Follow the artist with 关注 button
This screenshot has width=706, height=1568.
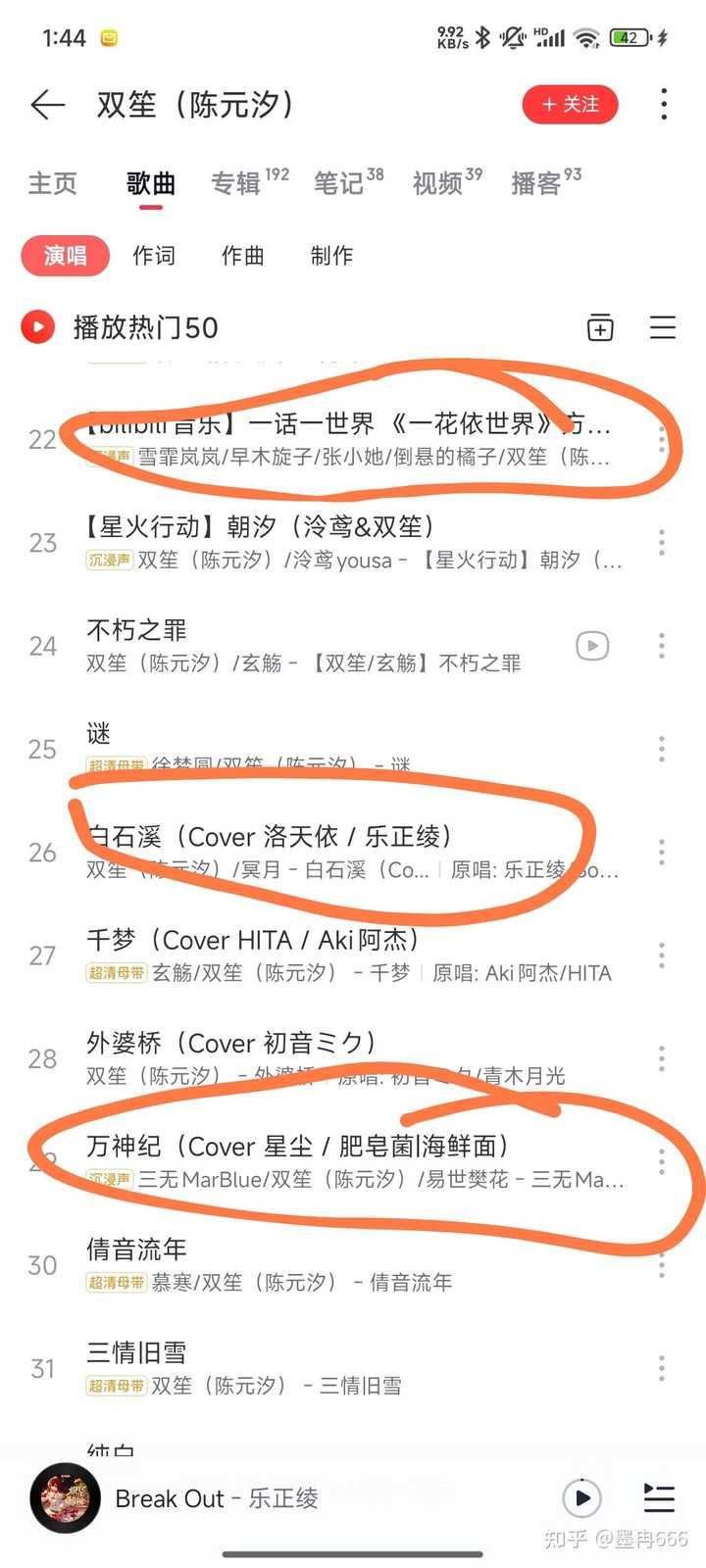(x=570, y=105)
